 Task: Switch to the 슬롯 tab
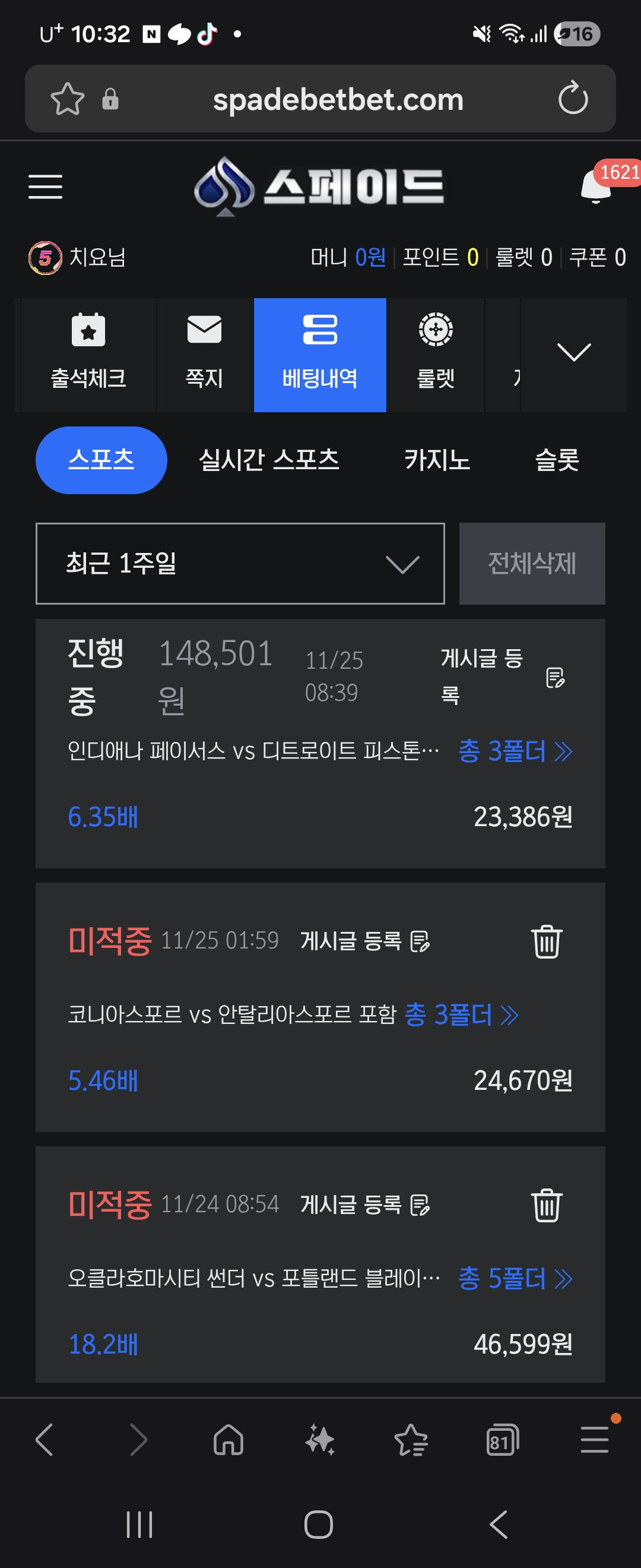[x=557, y=460]
